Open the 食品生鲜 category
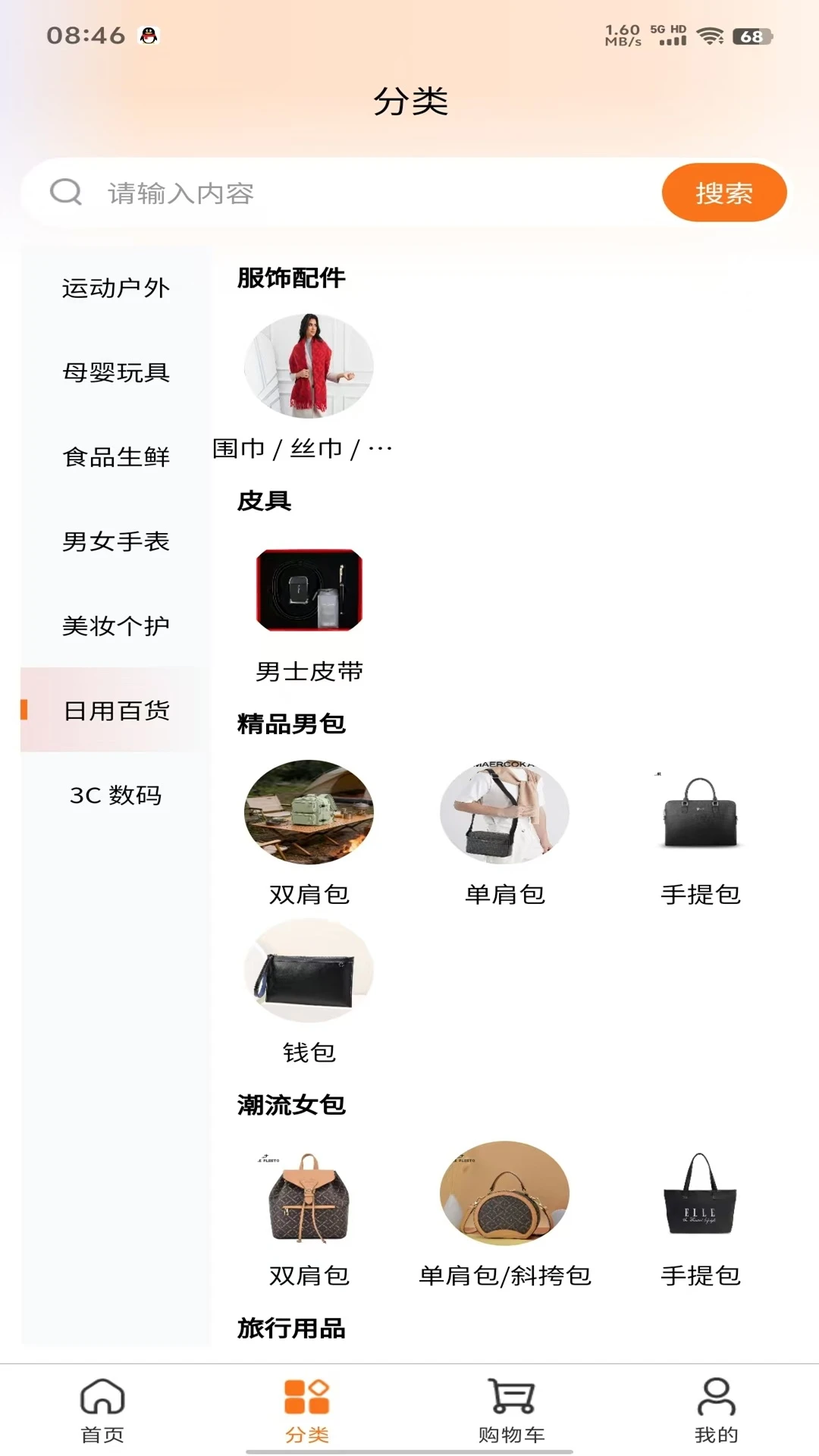819x1456 pixels. (x=115, y=457)
